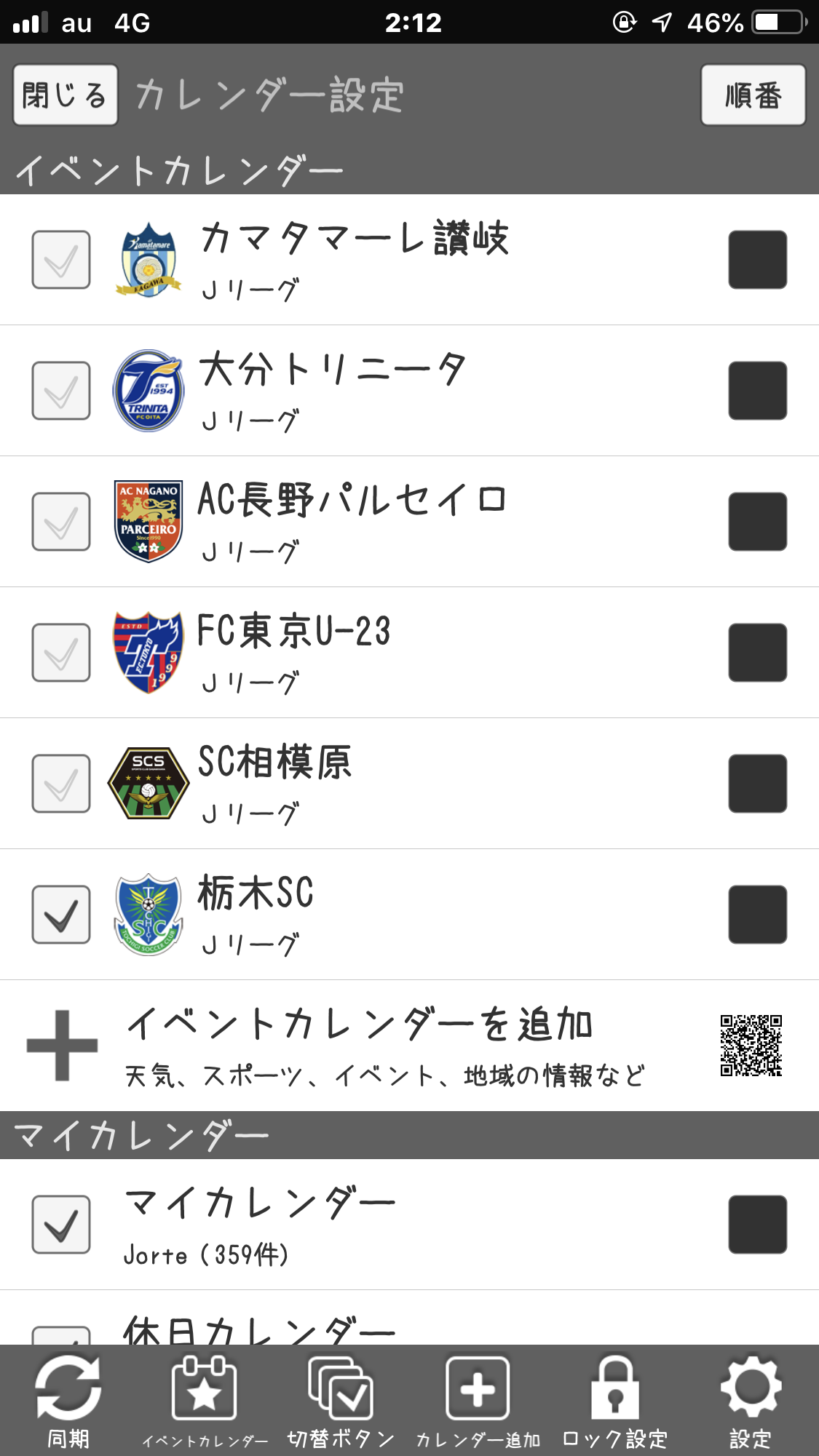819x1456 pixels.
Task: Check the 大分トリニータ calendar
Action: point(61,391)
